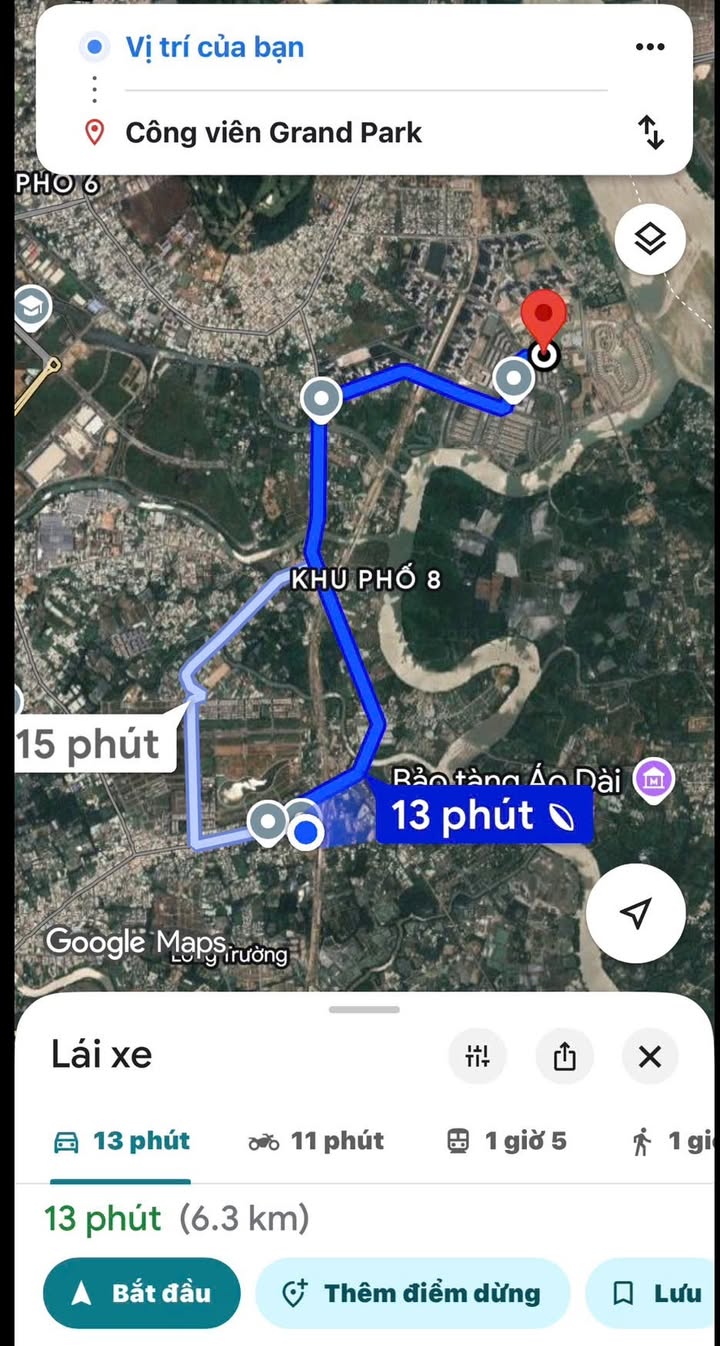Swap start and destination points

pos(651,132)
